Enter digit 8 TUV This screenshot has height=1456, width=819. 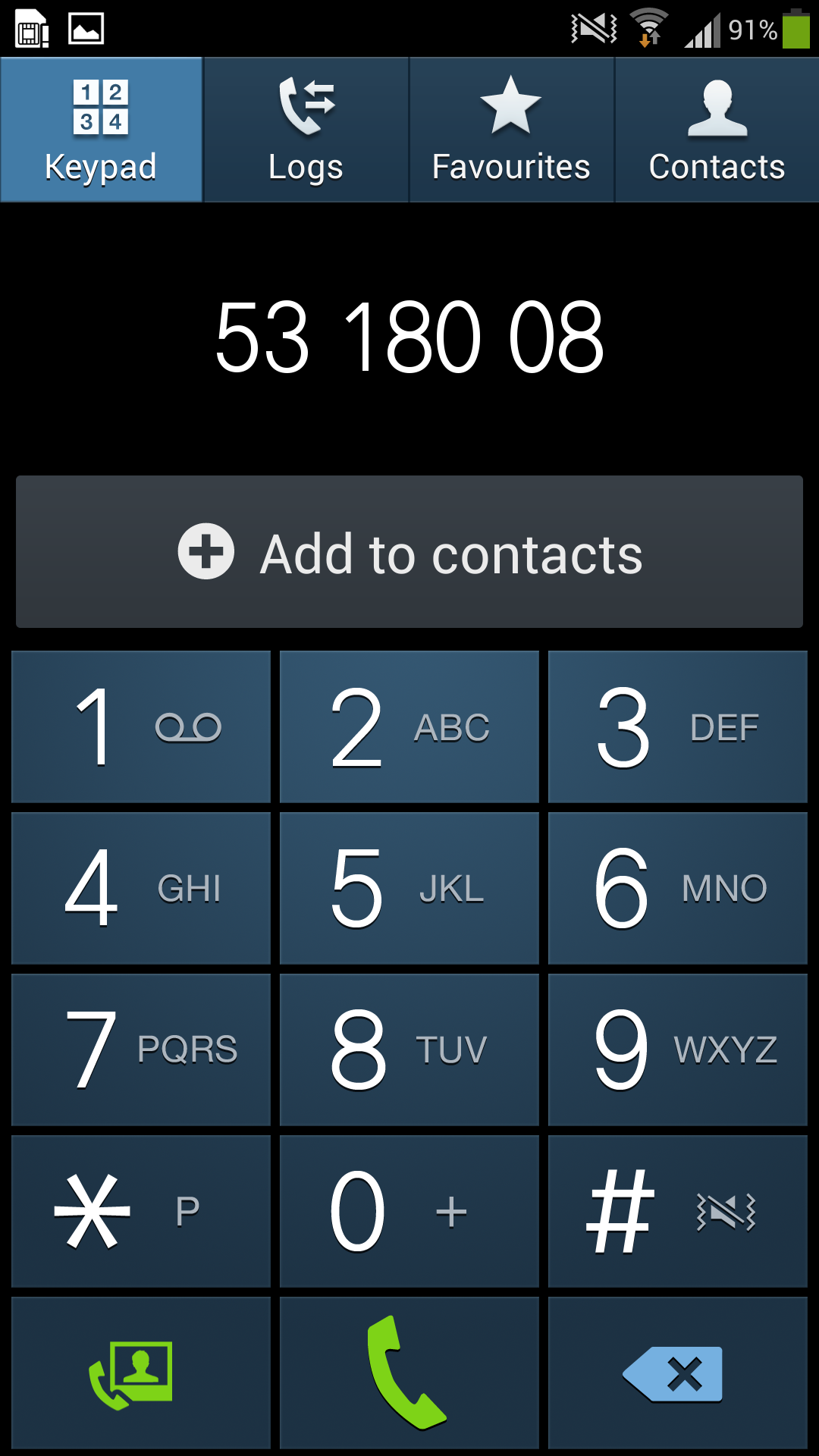409,1050
